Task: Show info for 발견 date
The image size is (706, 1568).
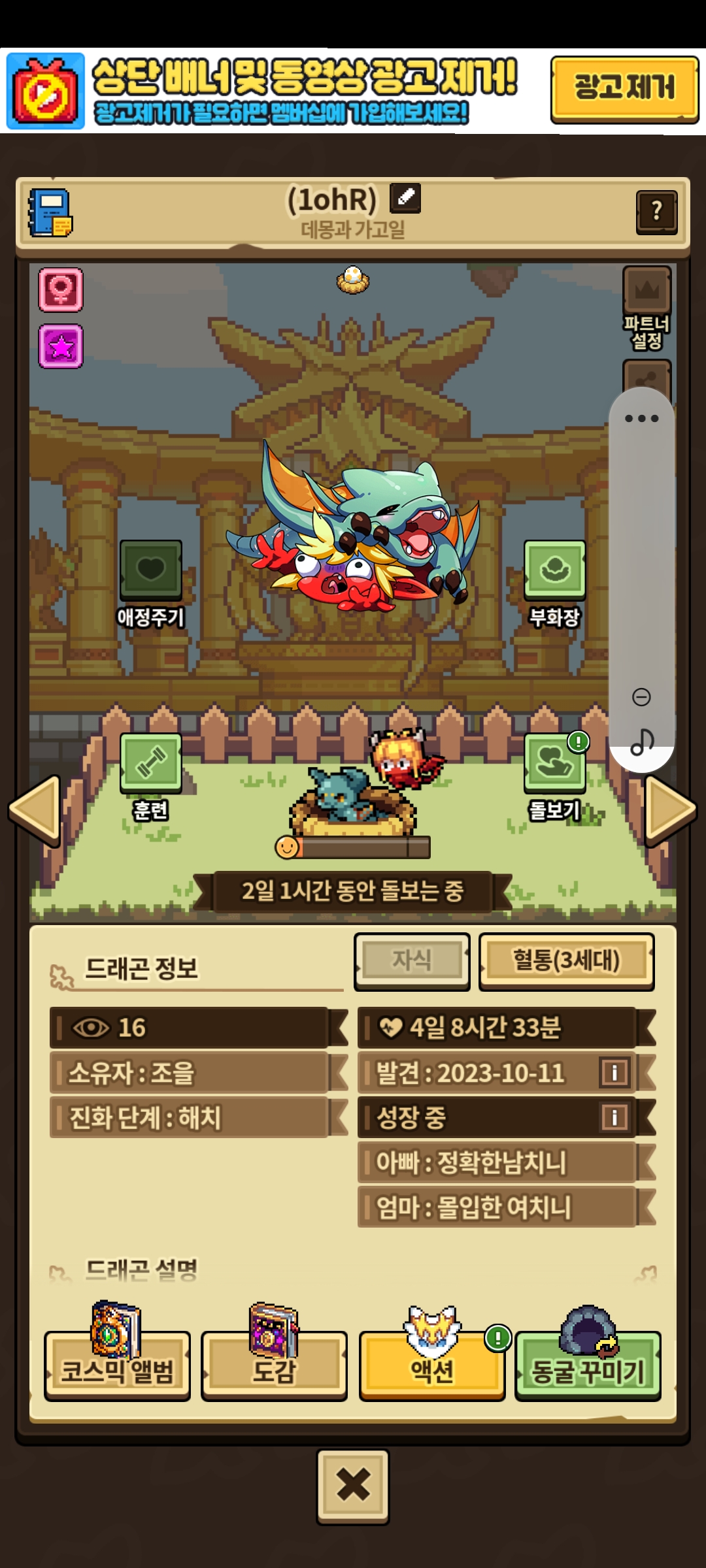Action: (x=614, y=1072)
